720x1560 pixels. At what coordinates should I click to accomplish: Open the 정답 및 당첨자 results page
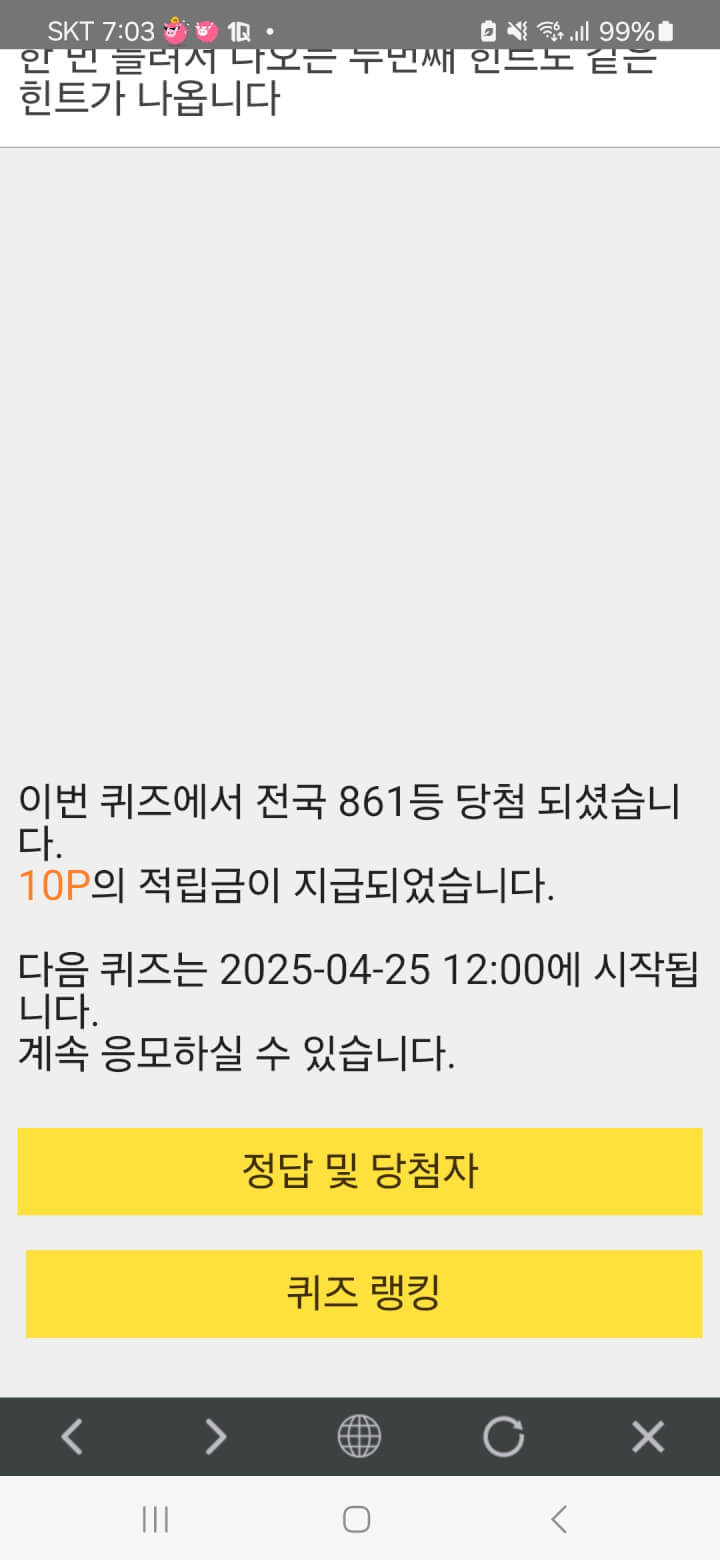[360, 1171]
